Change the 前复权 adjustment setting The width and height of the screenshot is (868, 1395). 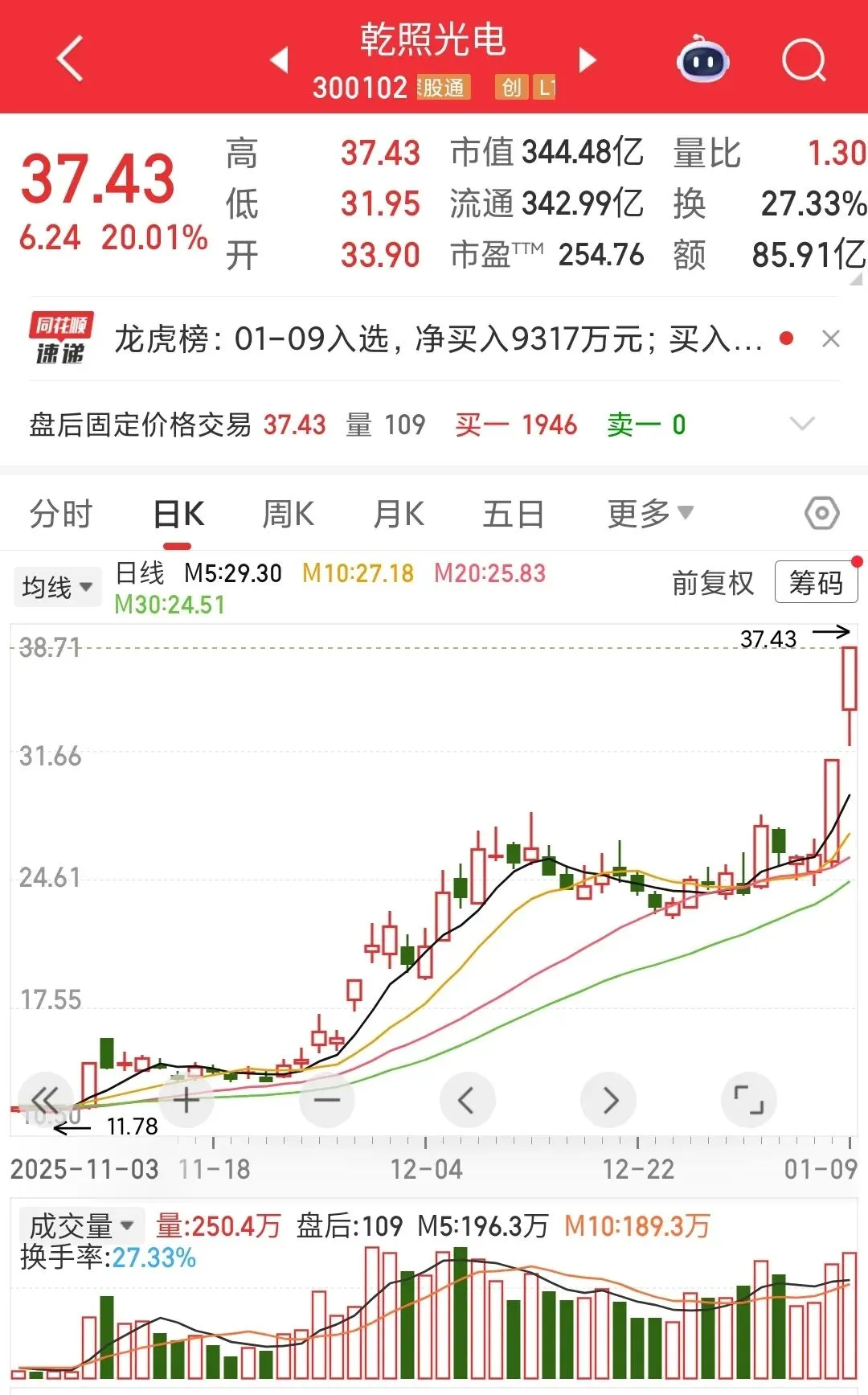(x=713, y=583)
